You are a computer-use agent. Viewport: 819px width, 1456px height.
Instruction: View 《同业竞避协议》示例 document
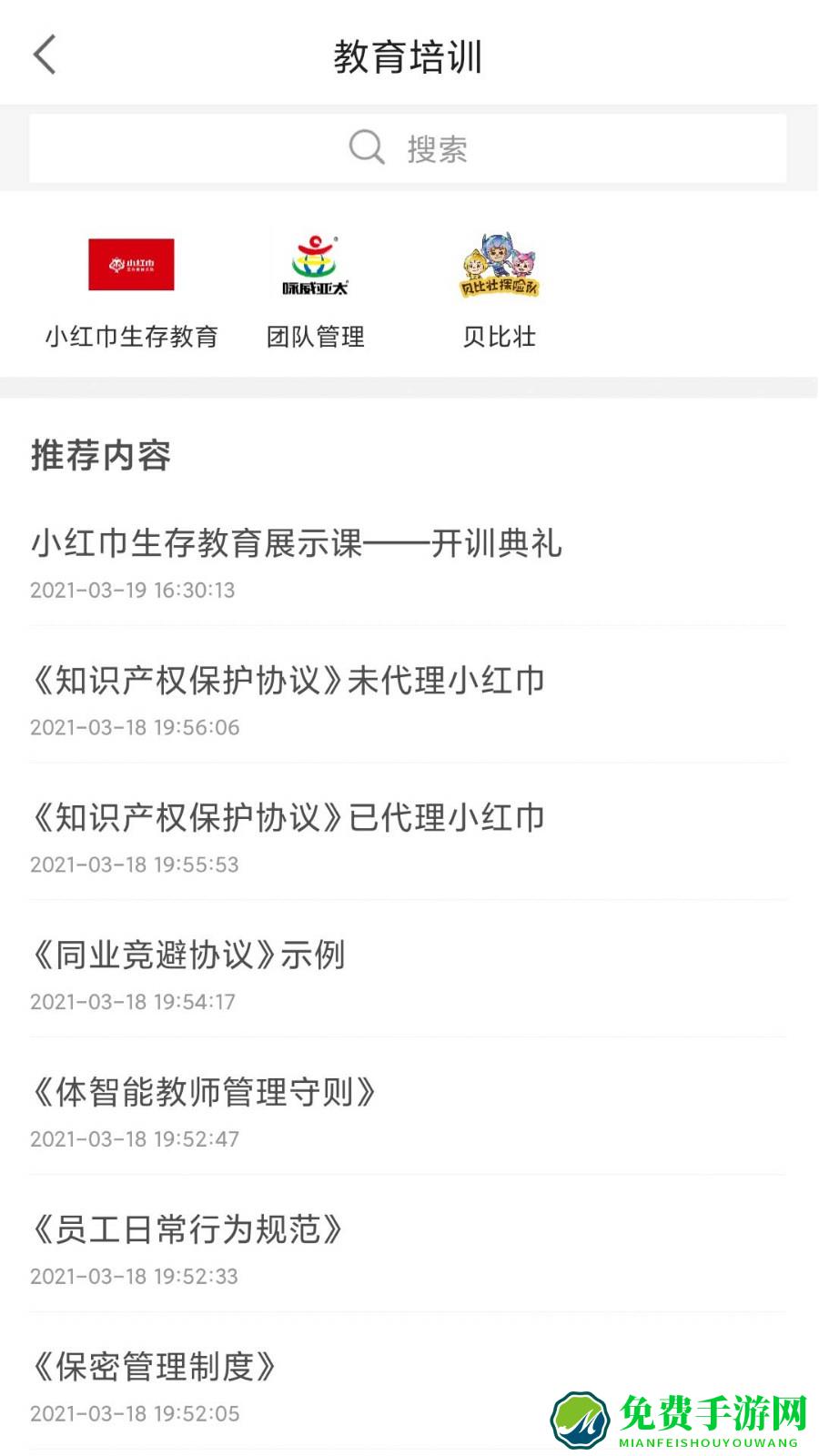coord(188,955)
